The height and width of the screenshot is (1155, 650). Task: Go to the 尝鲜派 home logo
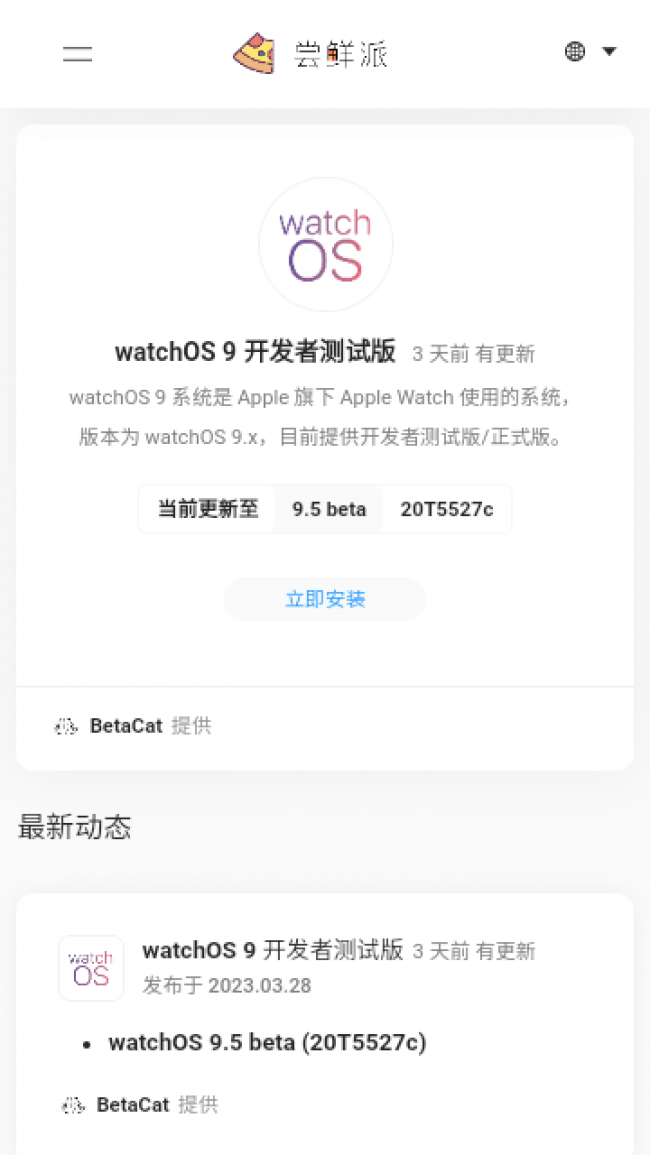[310, 53]
